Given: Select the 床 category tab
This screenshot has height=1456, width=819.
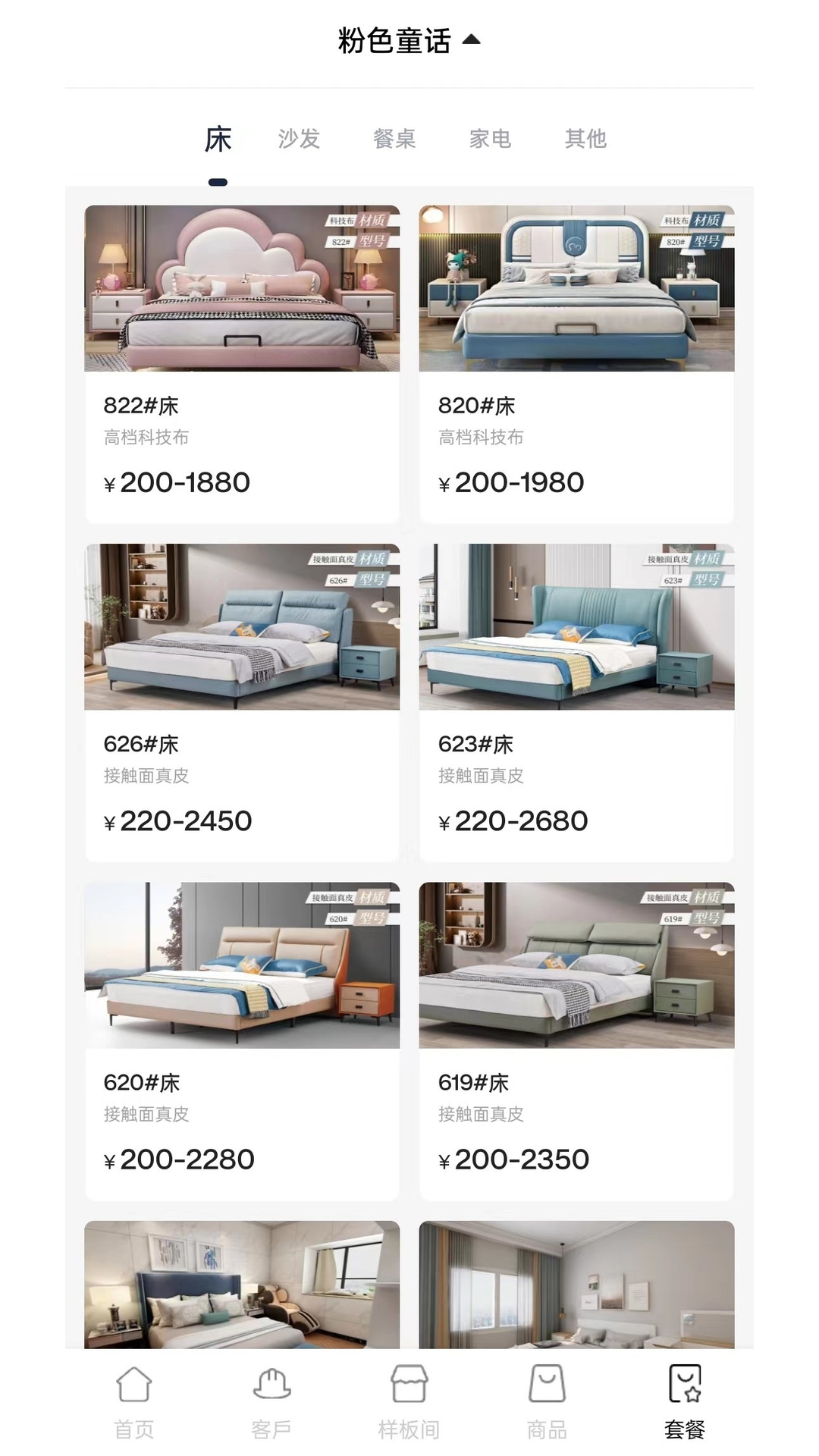Looking at the screenshot, I should tap(218, 140).
